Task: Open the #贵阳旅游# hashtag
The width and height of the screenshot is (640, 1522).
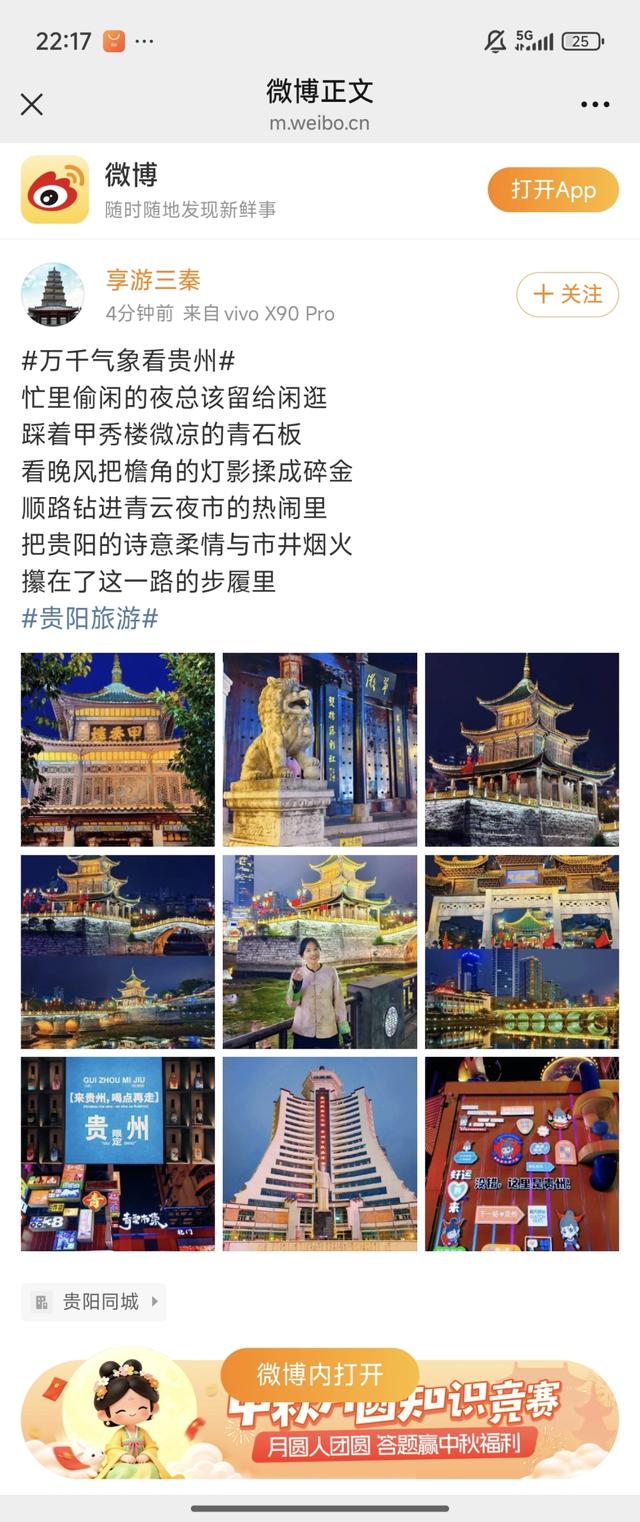Action: pyautogui.click(x=90, y=618)
